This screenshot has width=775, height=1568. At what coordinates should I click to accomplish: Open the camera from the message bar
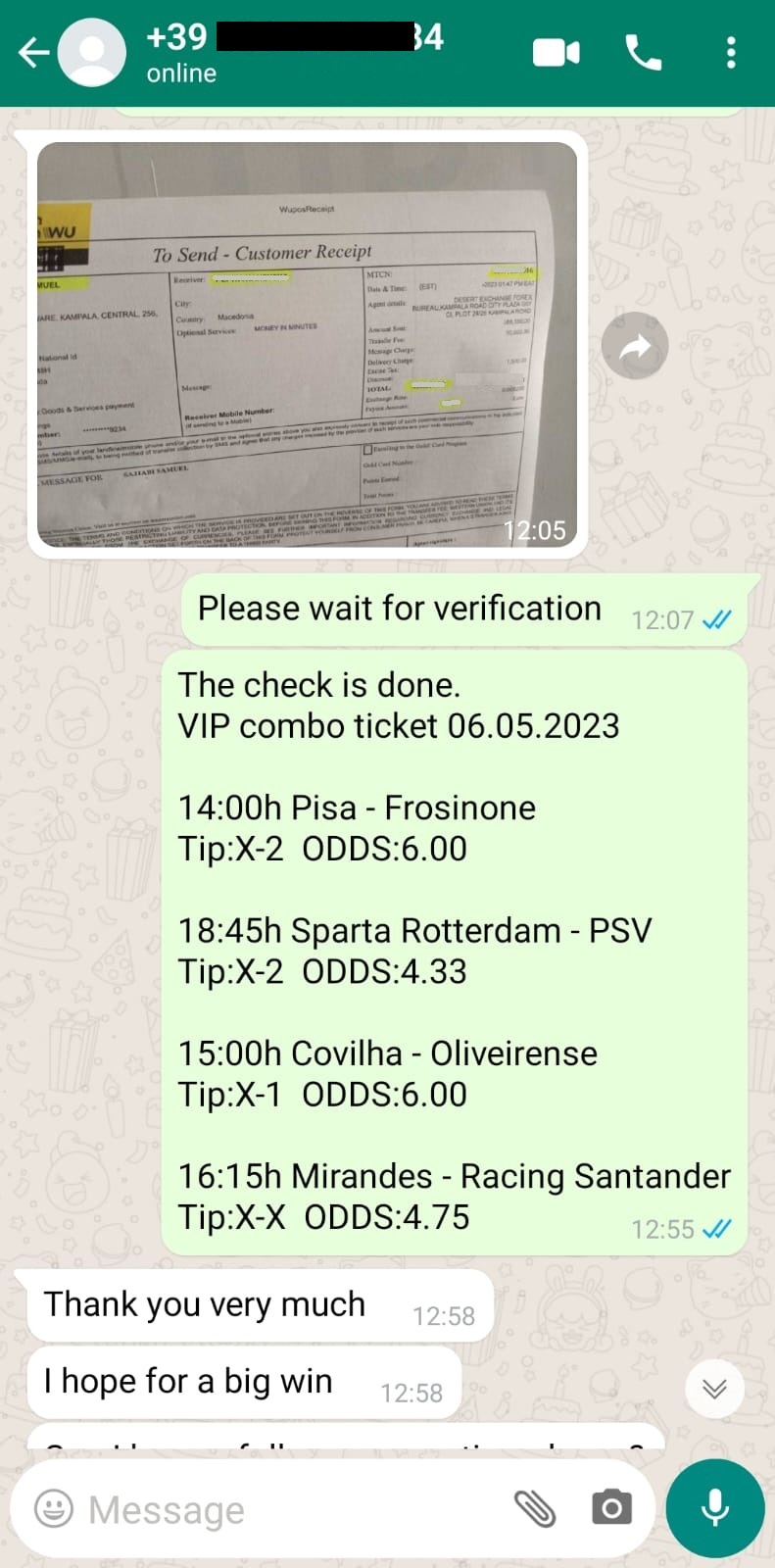click(611, 1507)
